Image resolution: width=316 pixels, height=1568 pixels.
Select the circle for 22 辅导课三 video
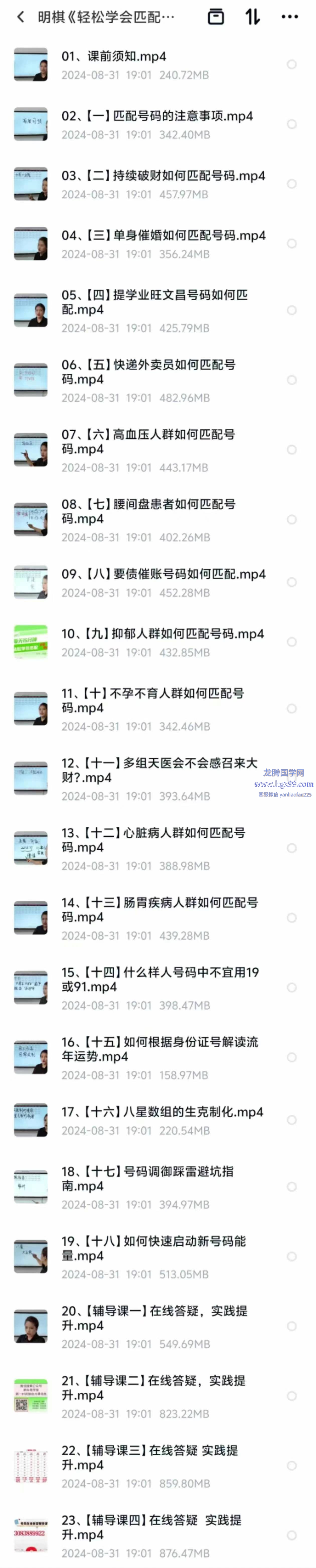click(292, 1466)
